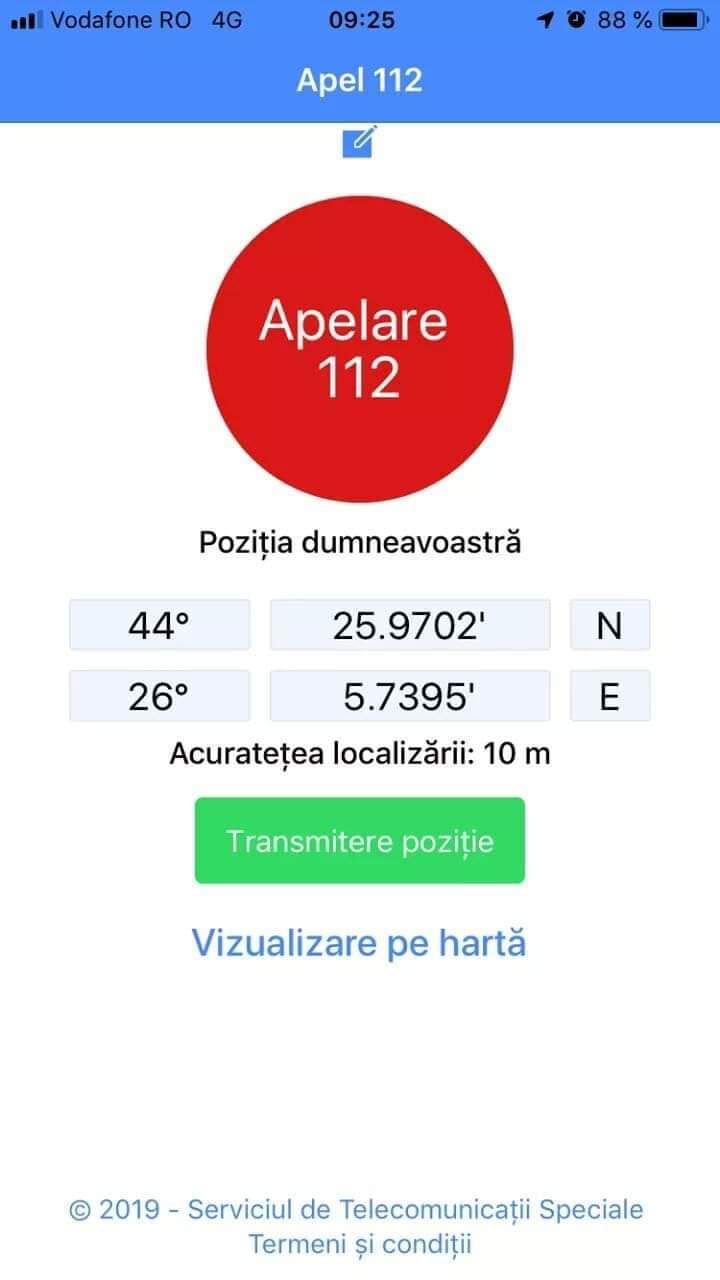View Termeni și condiții

click(x=360, y=1245)
